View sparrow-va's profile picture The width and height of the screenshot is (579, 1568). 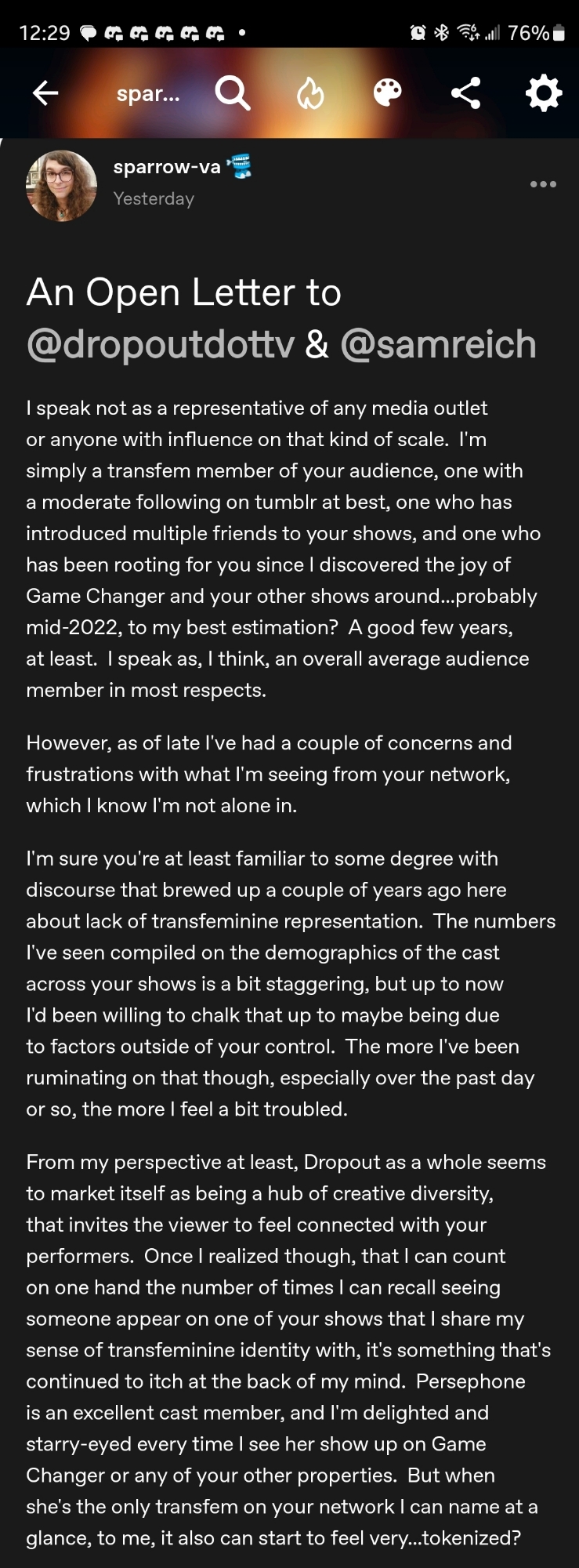tap(62, 185)
